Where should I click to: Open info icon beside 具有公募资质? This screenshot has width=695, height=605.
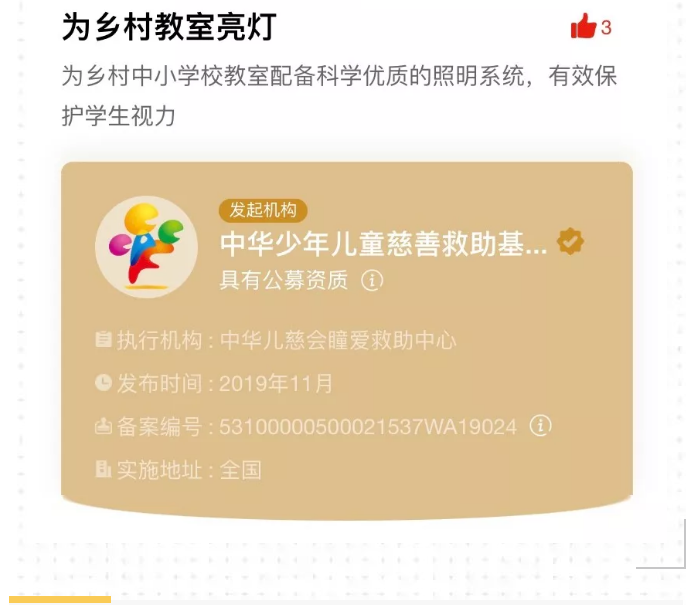pos(372,281)
